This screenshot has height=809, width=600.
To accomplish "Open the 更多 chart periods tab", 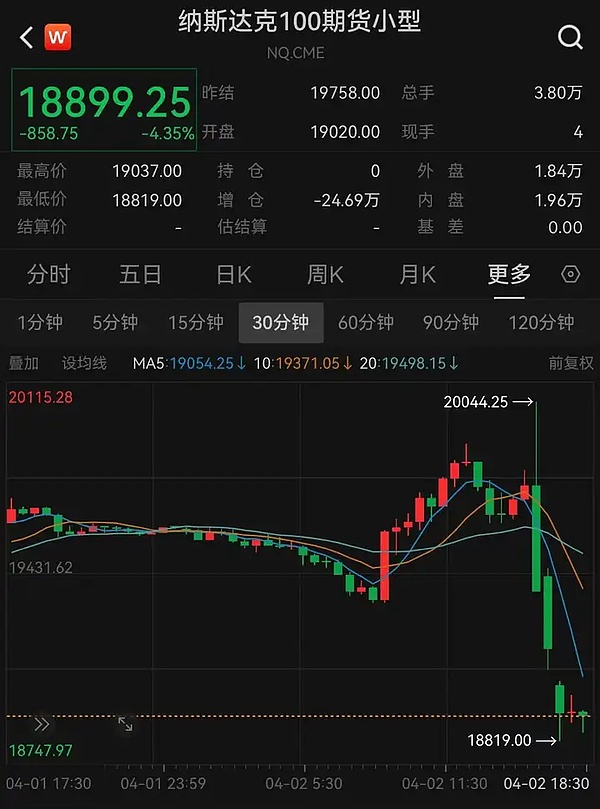I will (509, 274).
